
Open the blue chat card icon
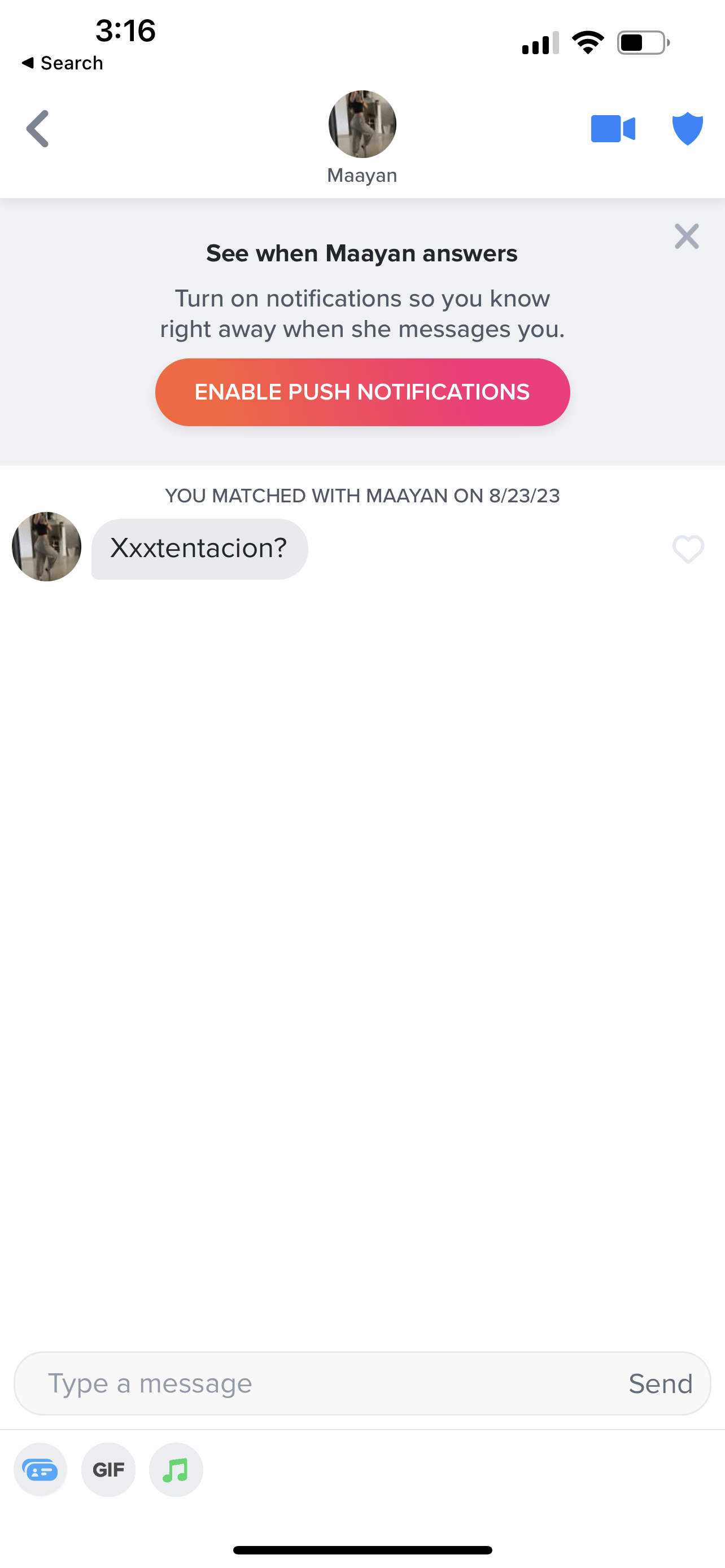(40, 1470)
